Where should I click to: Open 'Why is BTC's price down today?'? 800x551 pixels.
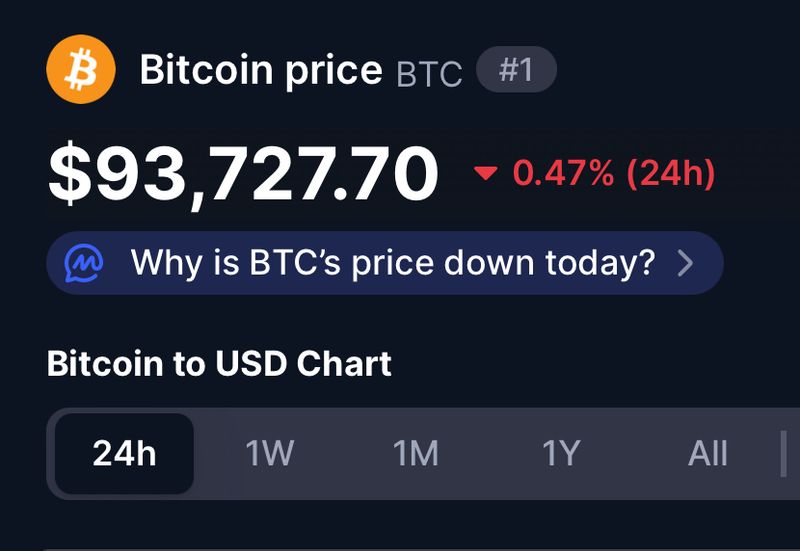pyautogui.click(x=385, y=264)
